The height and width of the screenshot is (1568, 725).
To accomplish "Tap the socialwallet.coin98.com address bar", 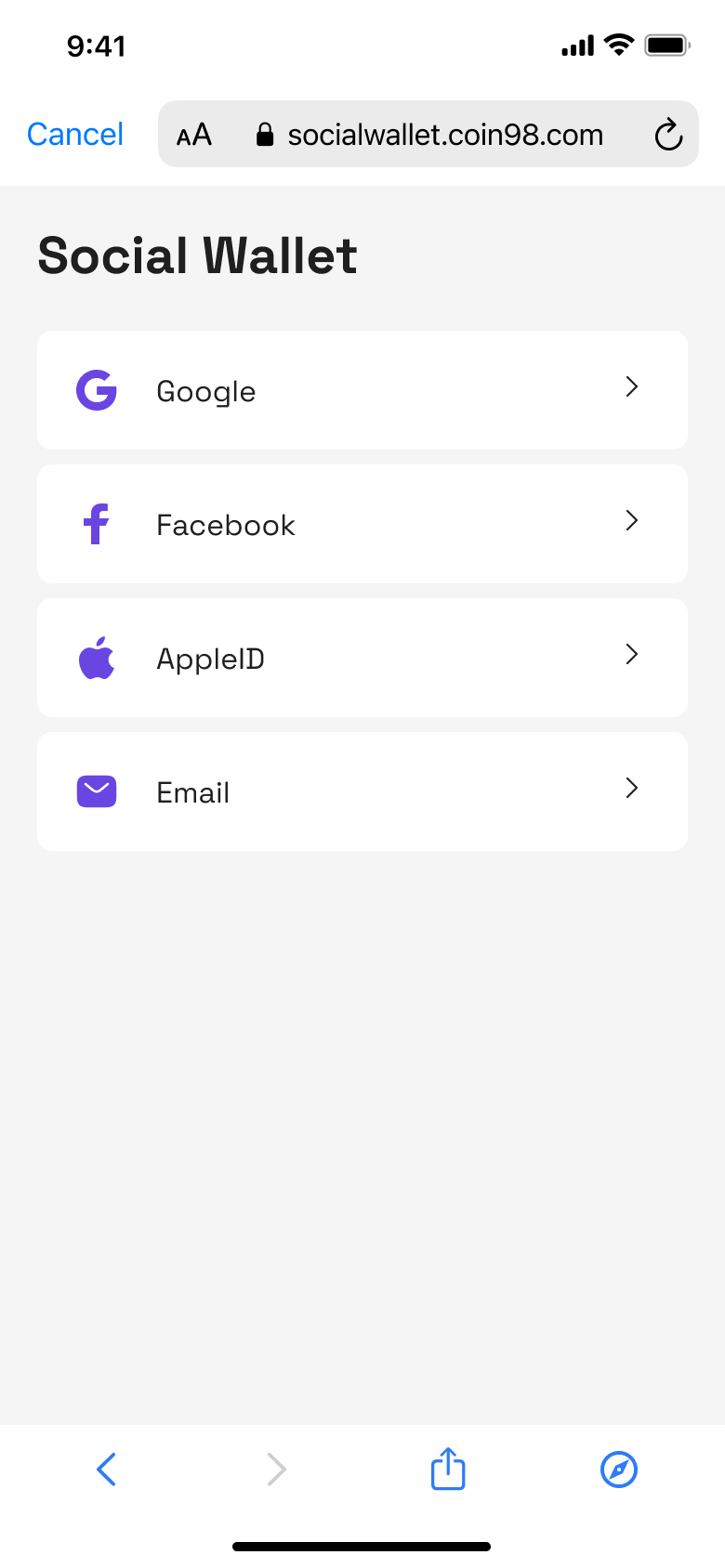I will pyautogui.click(x=428, y=134).
